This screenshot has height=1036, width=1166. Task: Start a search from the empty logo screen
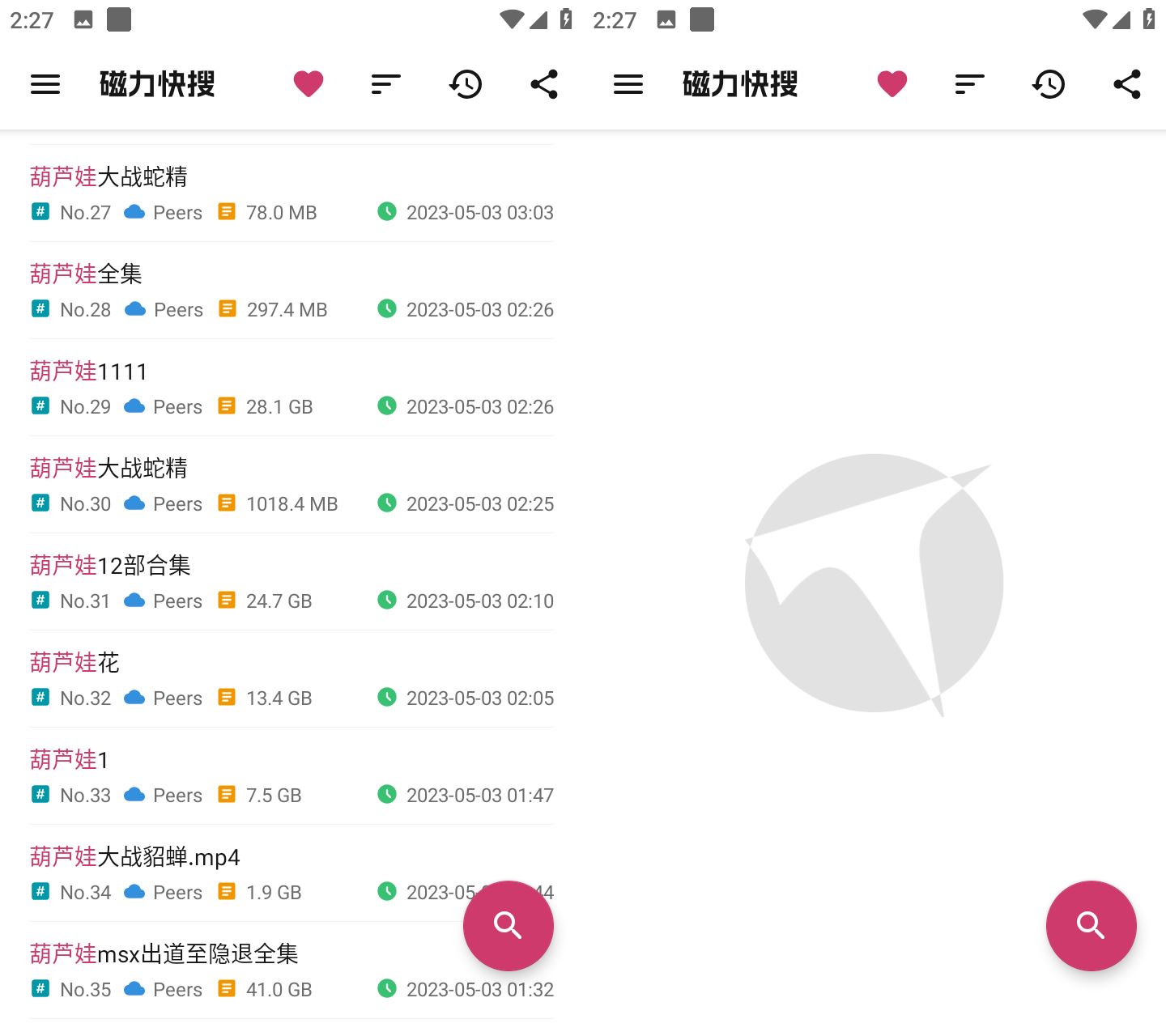(1091, 925)
